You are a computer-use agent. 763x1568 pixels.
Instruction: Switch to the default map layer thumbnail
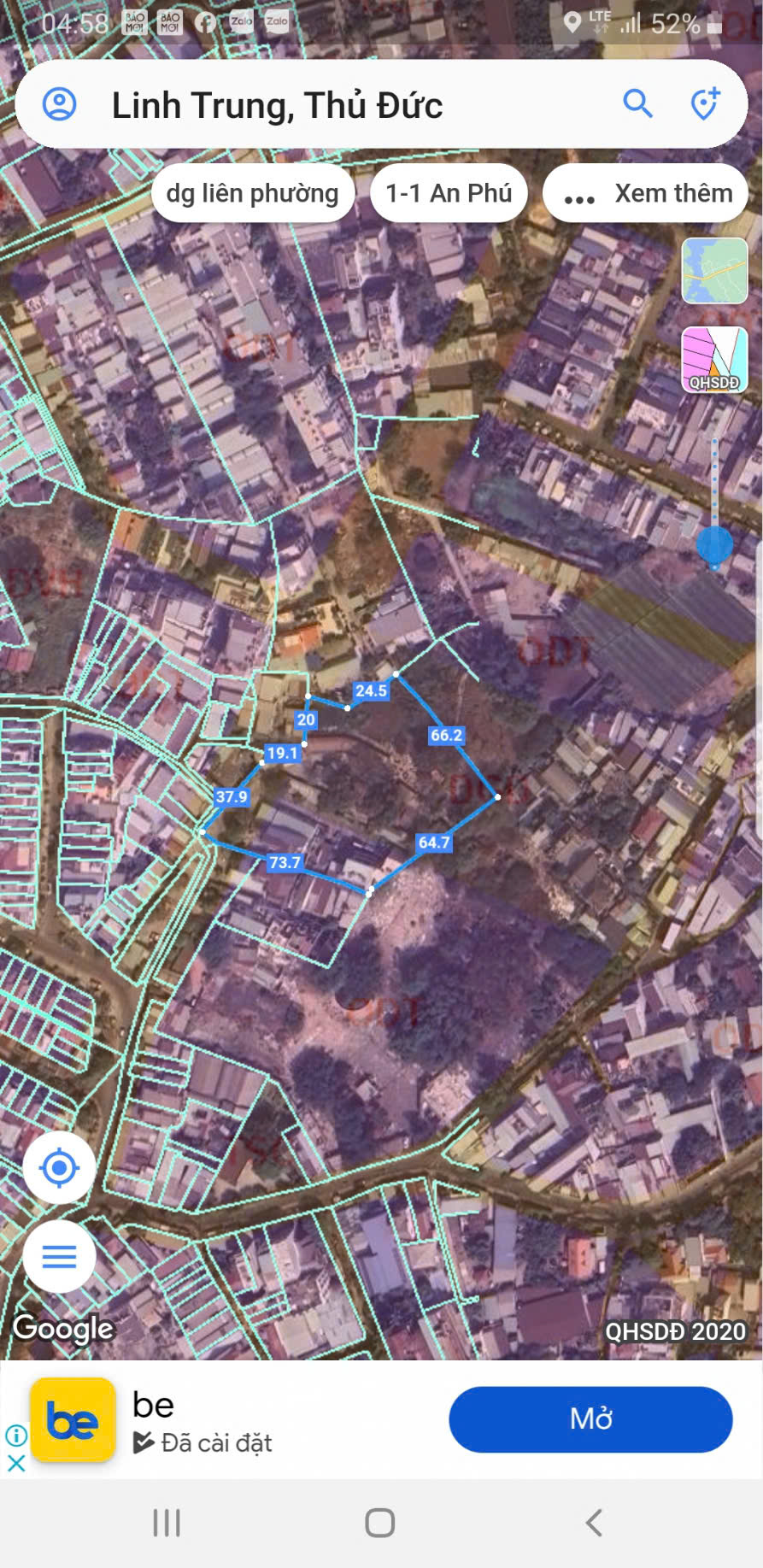(x=714, y=271)
